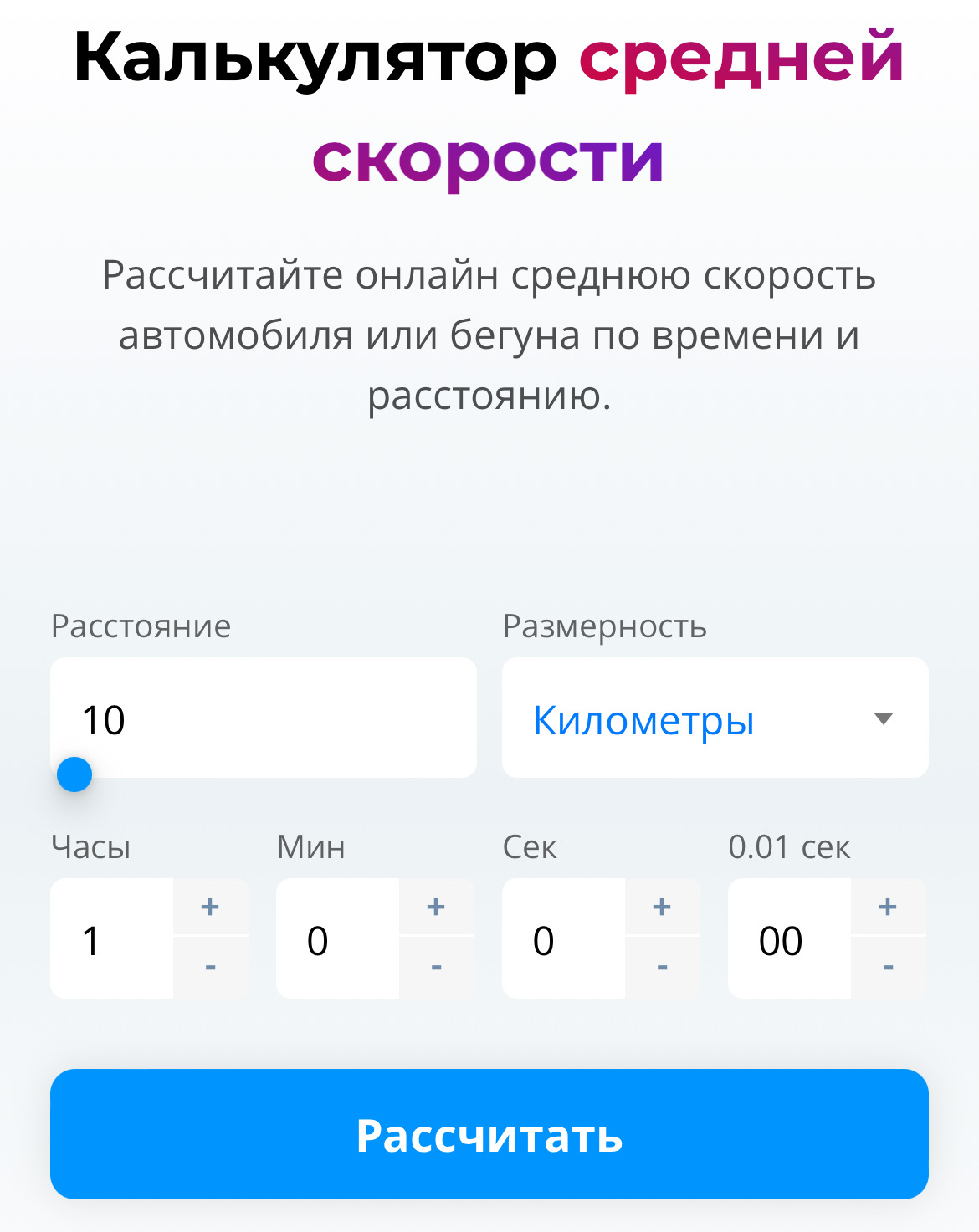Hit the Рассчитать calculate button
The width and height of the screenshot is (979, 1232).
coord(489,1134)
